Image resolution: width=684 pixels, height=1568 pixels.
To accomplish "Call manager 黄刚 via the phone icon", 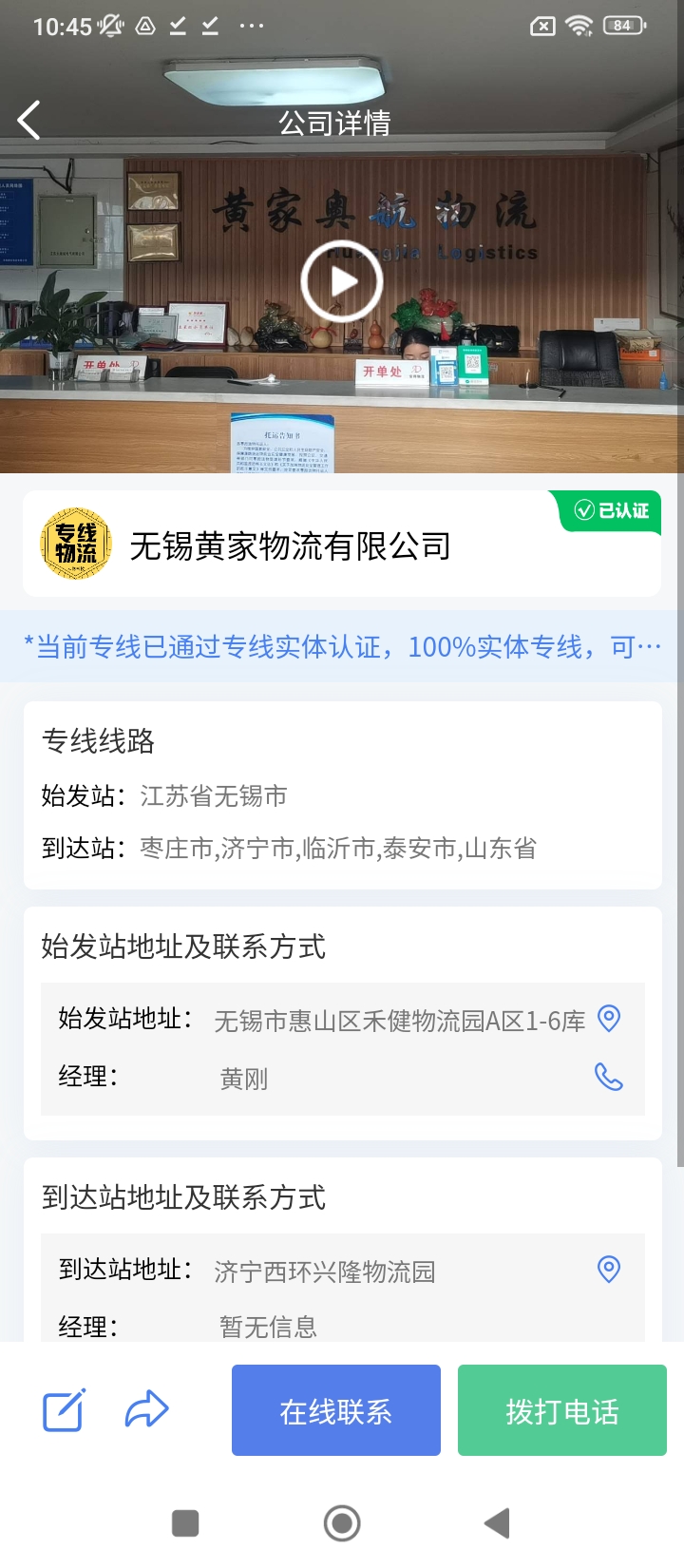I will tap(608, 1077).
